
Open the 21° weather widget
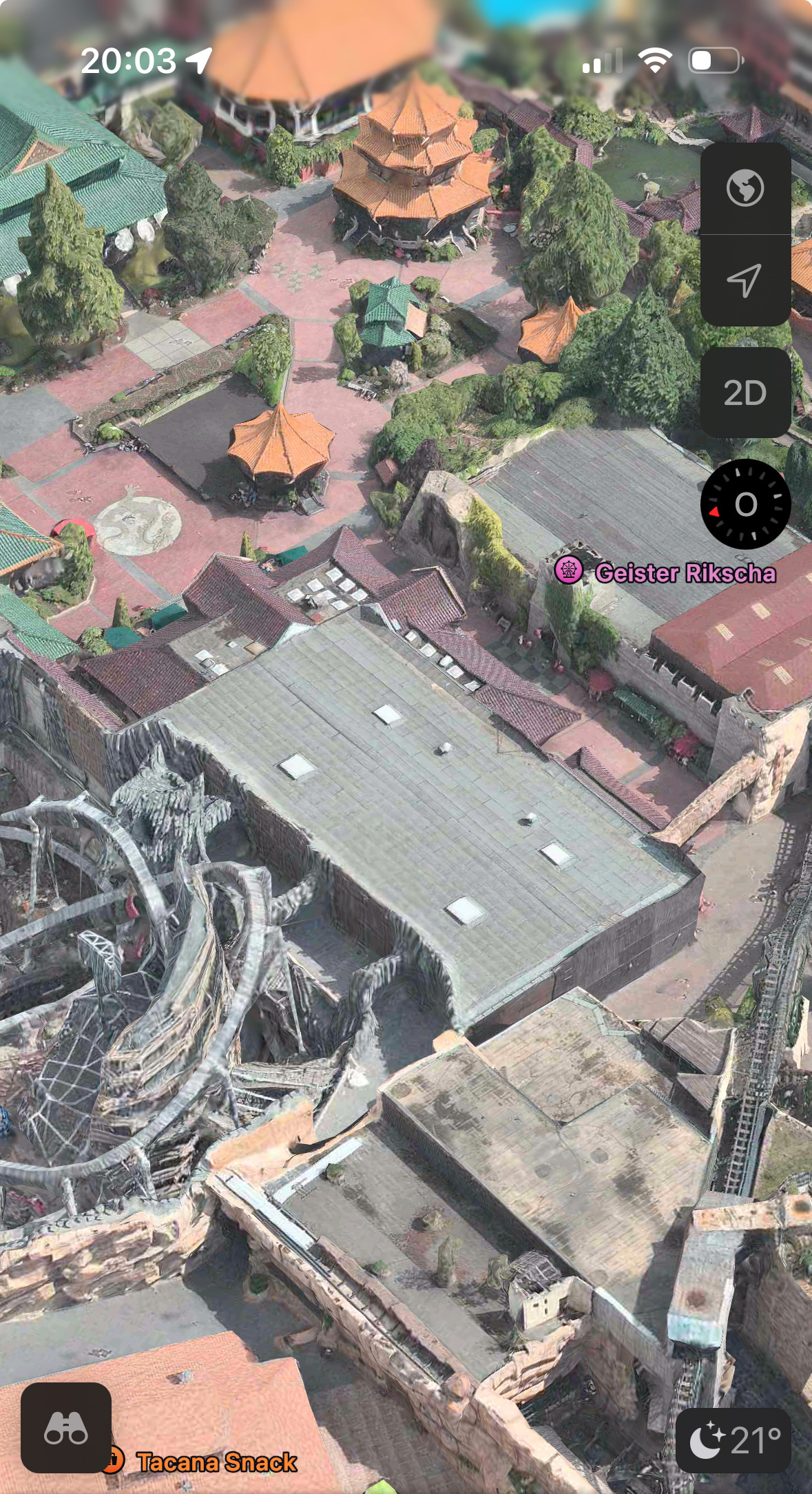point(733,1441)
